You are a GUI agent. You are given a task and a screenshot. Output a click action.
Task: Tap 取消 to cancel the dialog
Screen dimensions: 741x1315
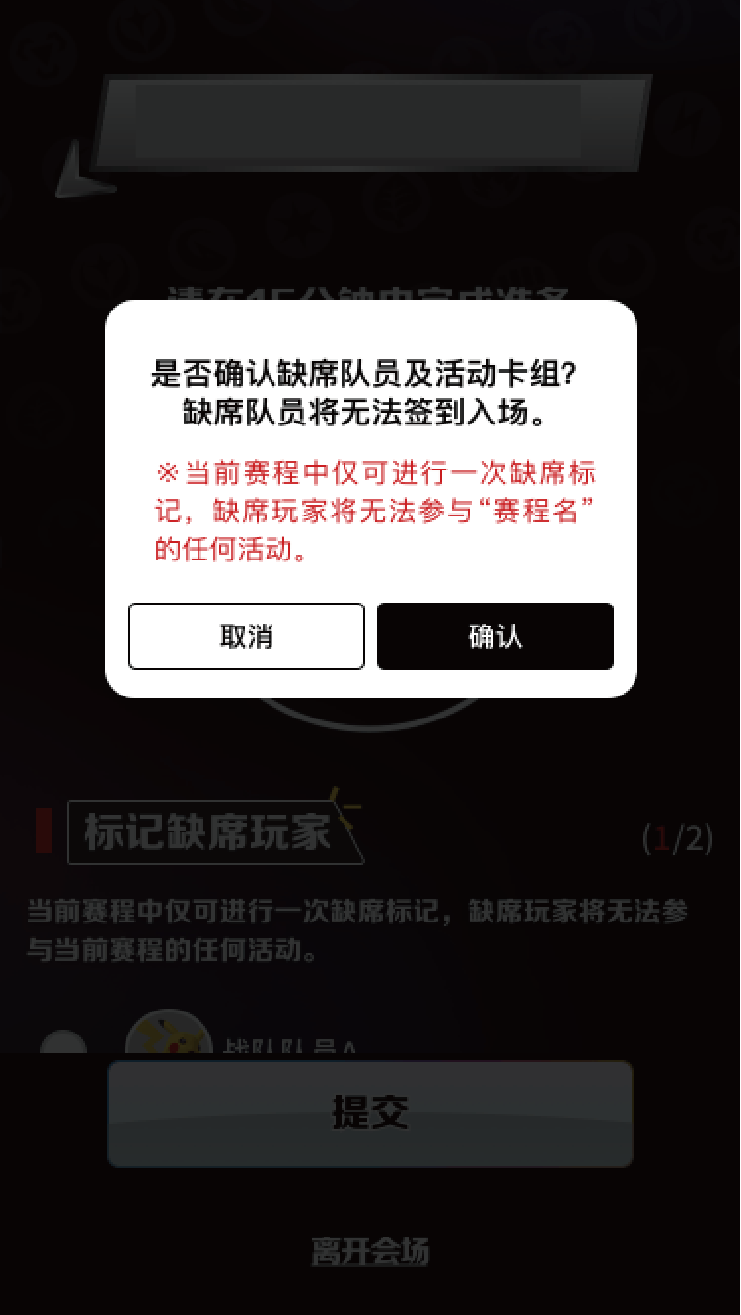tap(246, 637)
